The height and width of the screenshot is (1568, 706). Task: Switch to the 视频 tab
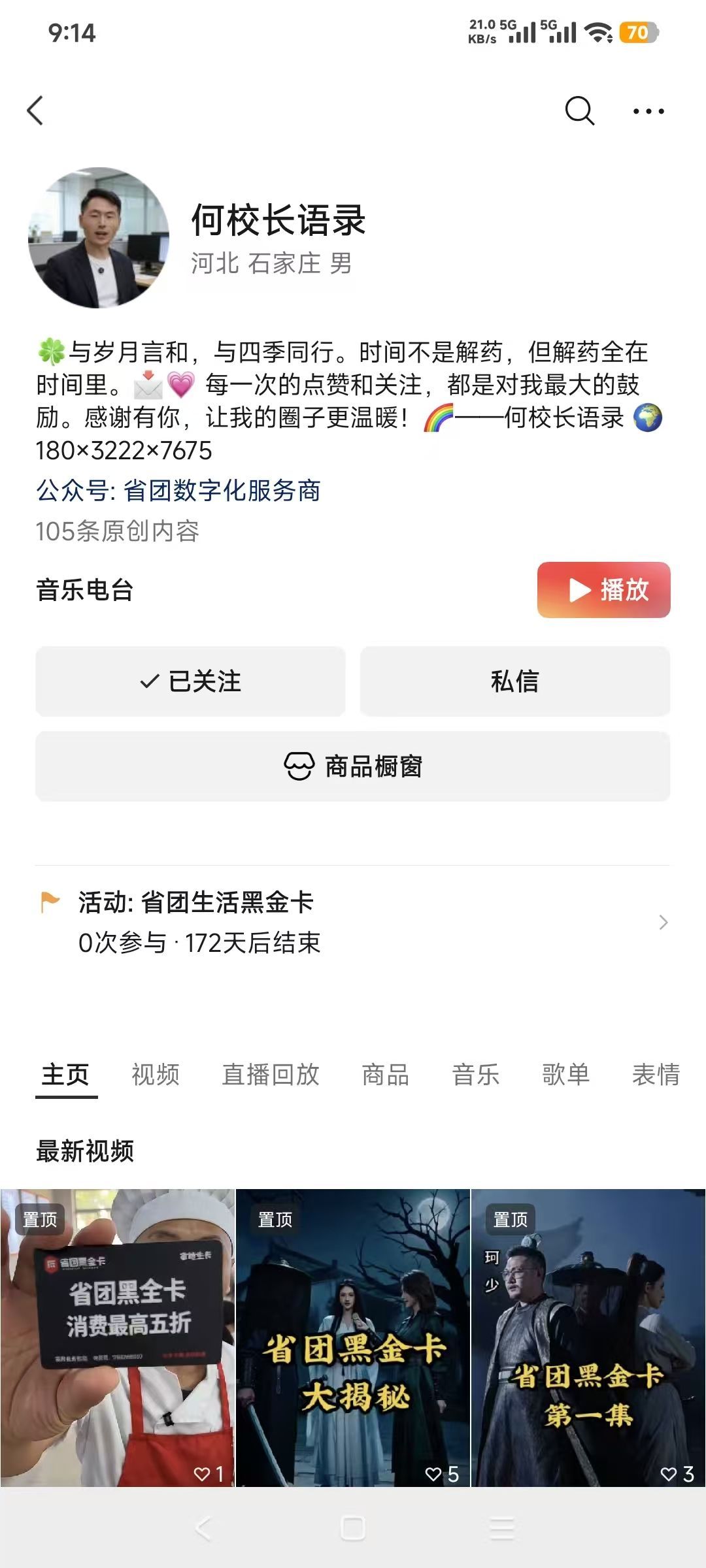(156, 1075)
